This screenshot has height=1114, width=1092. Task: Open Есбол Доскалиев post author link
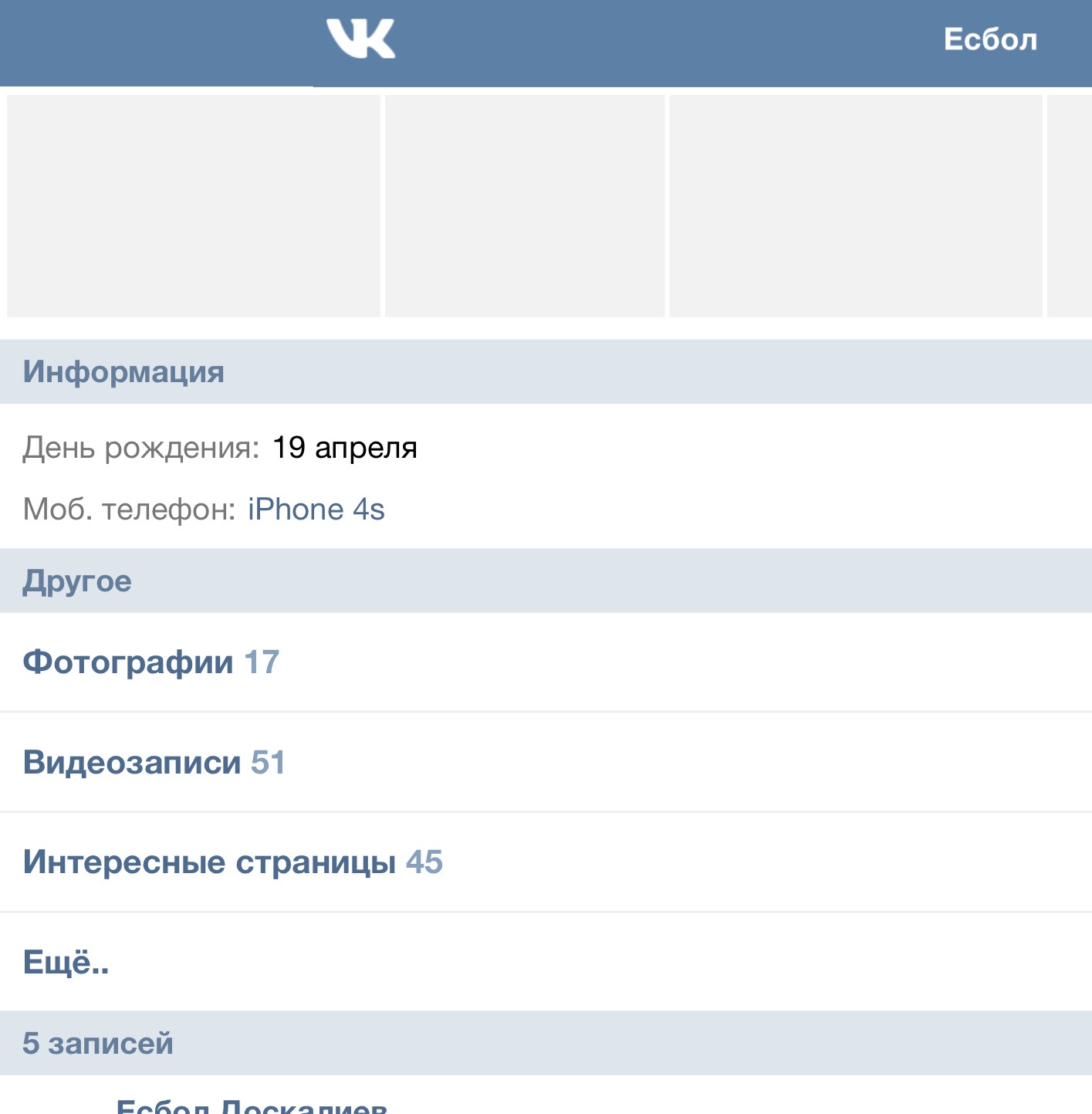[x=252, y=1106]
